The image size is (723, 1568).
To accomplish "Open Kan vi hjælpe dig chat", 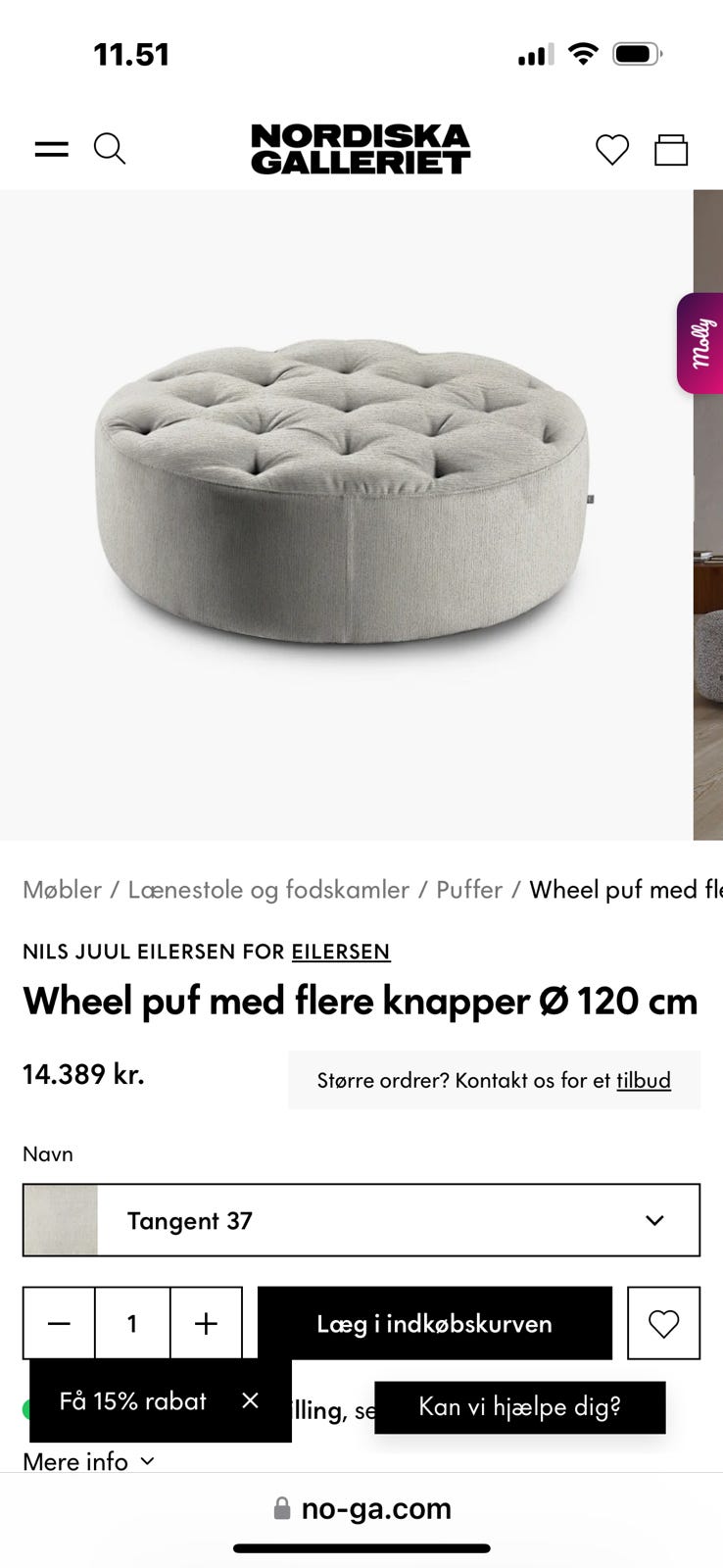I will click(519, 1407).
